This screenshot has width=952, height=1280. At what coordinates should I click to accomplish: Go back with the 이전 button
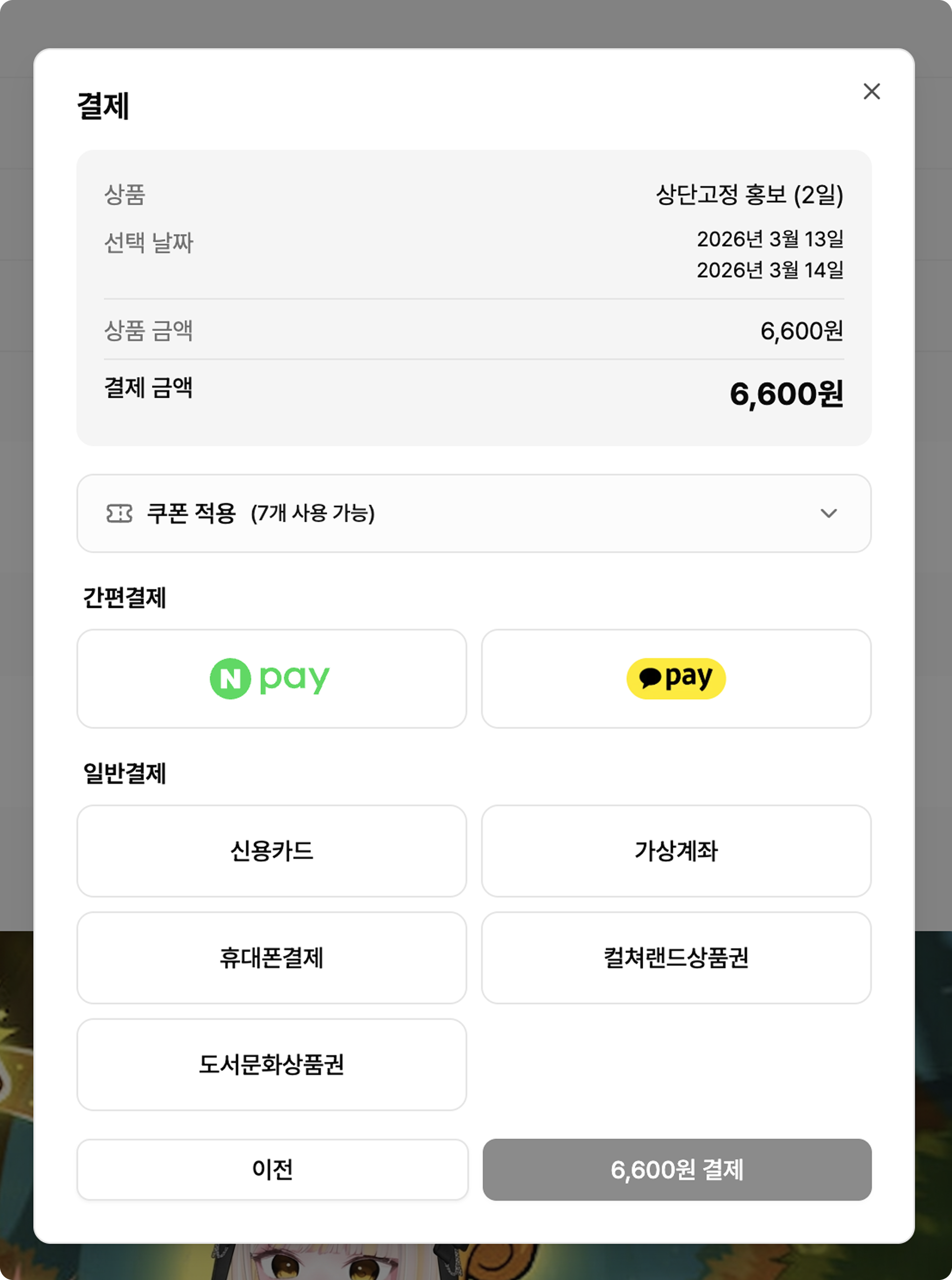point(272,1169)
